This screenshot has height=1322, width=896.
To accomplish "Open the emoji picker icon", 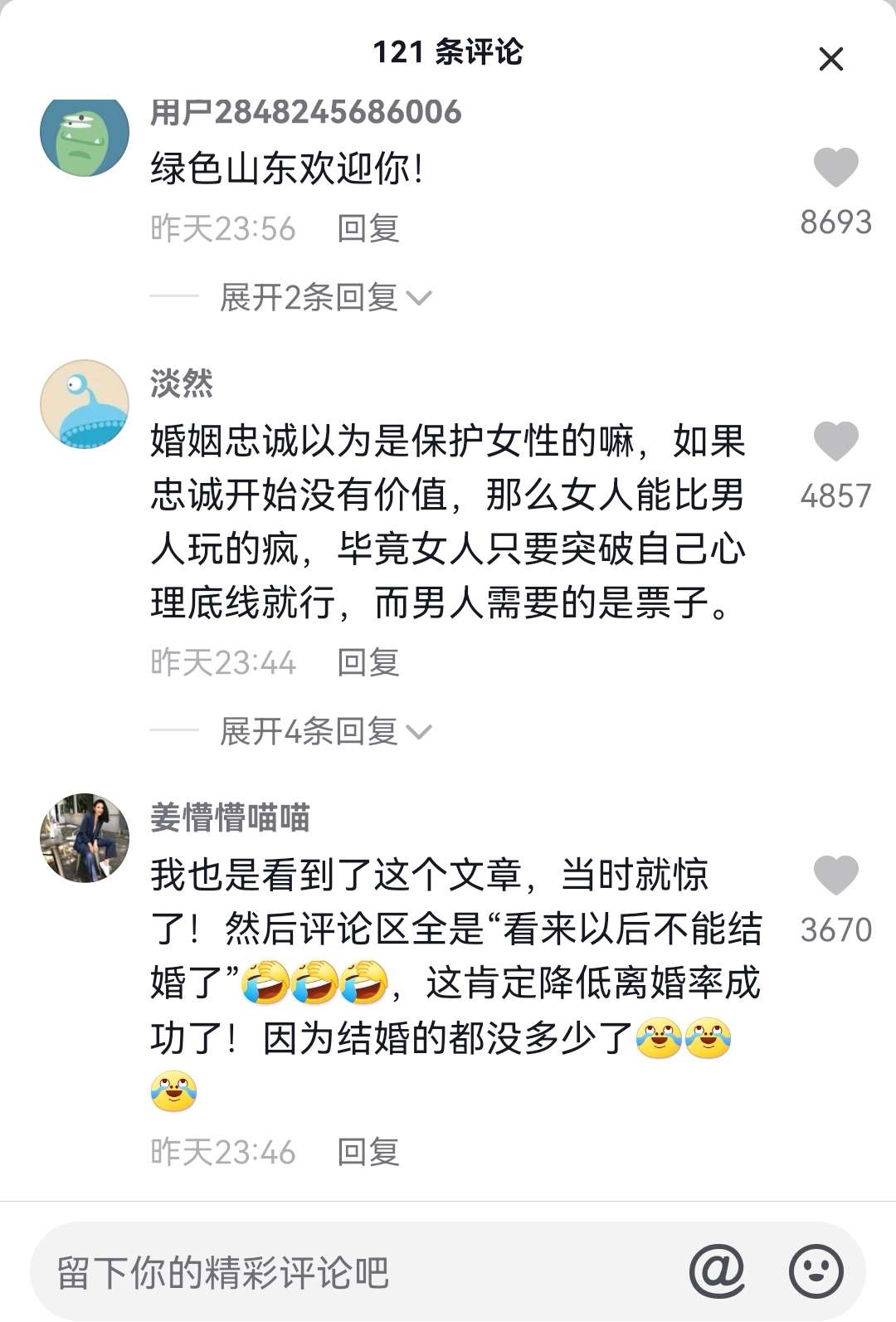I will 816,1271.
